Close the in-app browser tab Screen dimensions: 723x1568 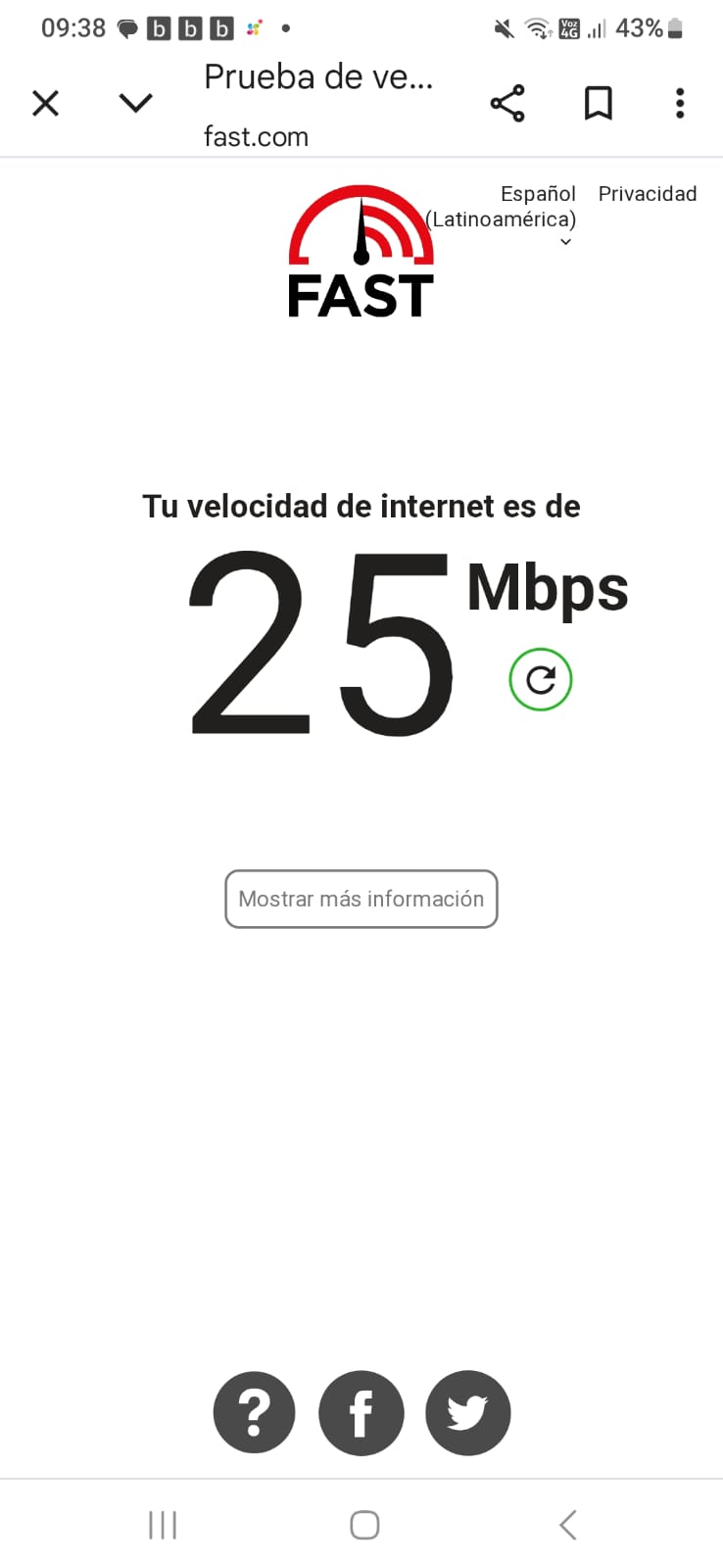pyautogui.click(x=46, y=103)
